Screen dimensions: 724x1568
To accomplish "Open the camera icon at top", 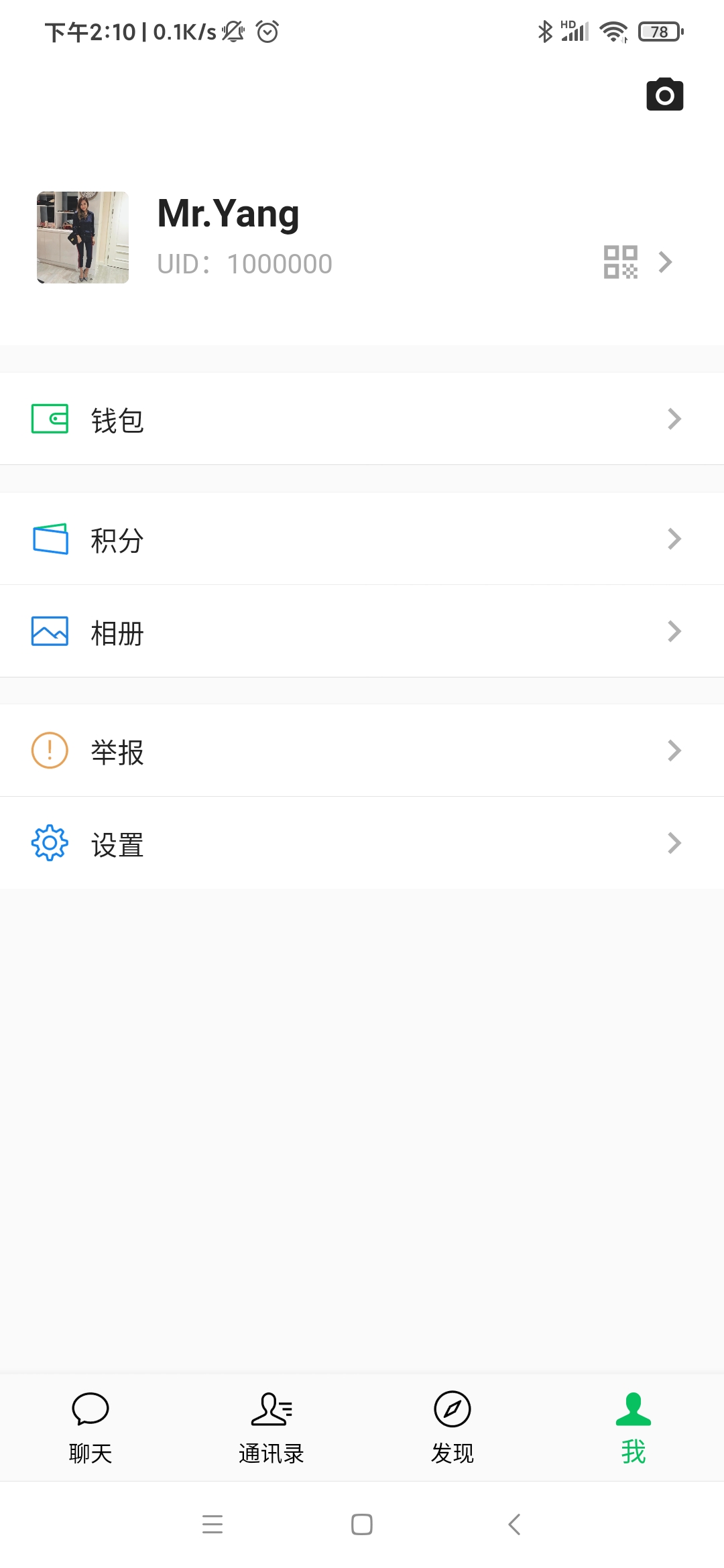I will coord(664,95).
